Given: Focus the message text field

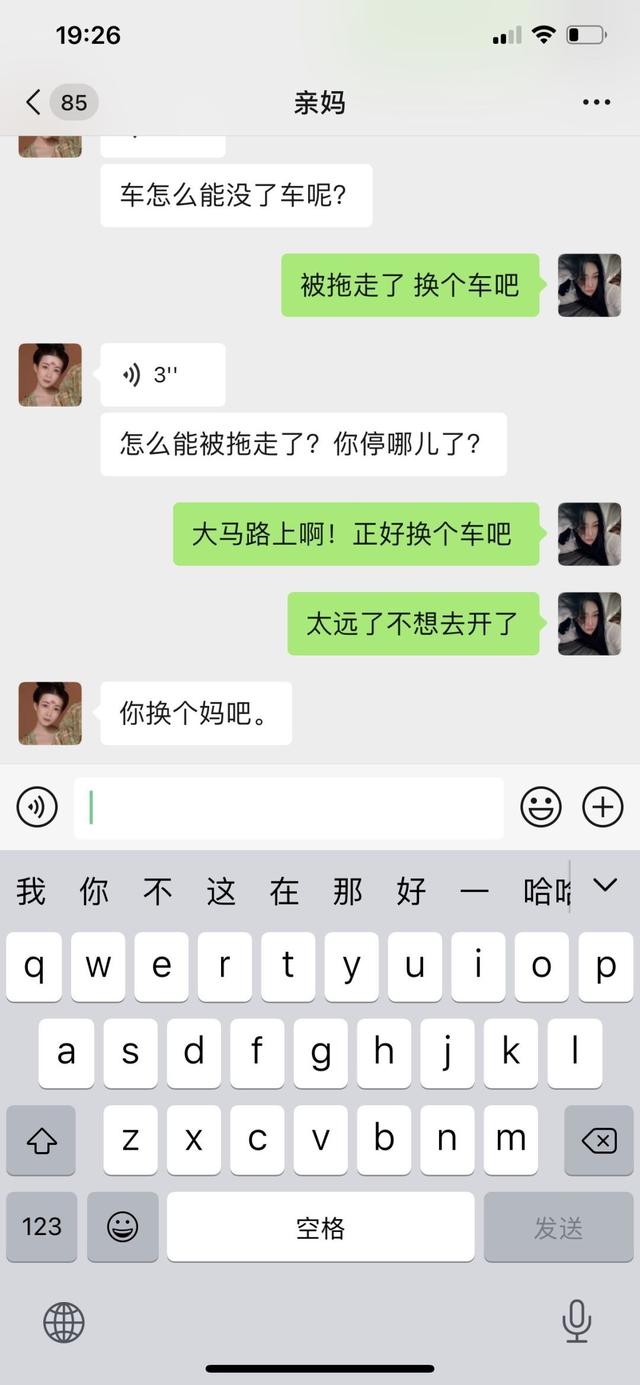Looking at the screenshot, I should 288,807.
